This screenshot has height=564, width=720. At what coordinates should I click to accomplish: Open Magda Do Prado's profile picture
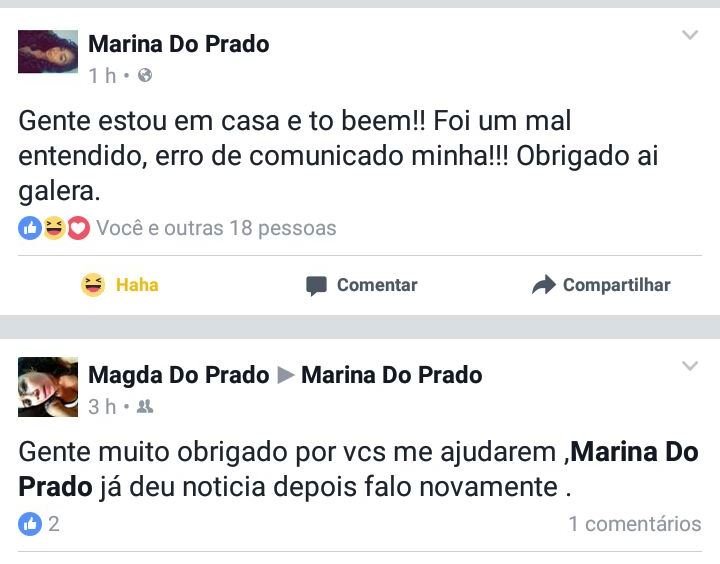tap(47, 386)
